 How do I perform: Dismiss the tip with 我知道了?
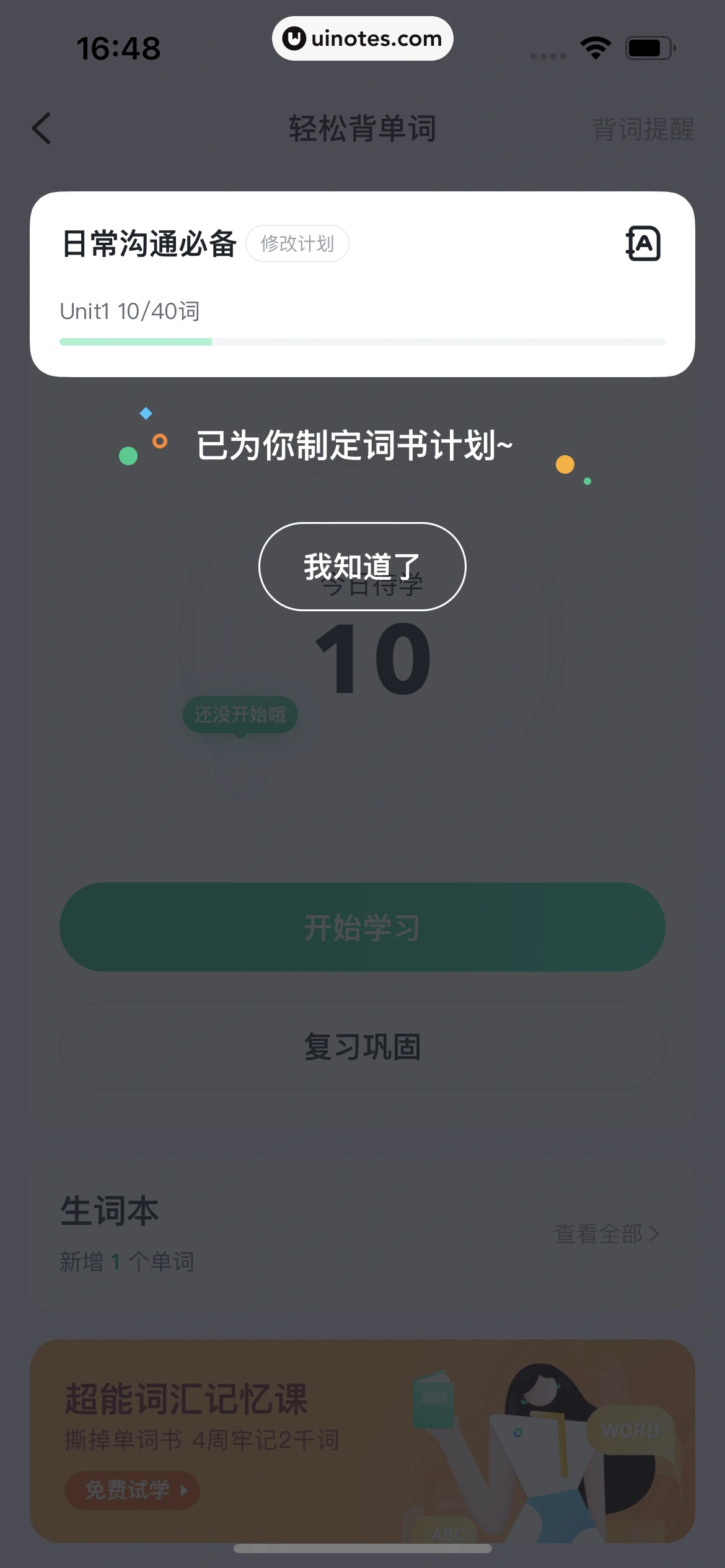(362, 565)
